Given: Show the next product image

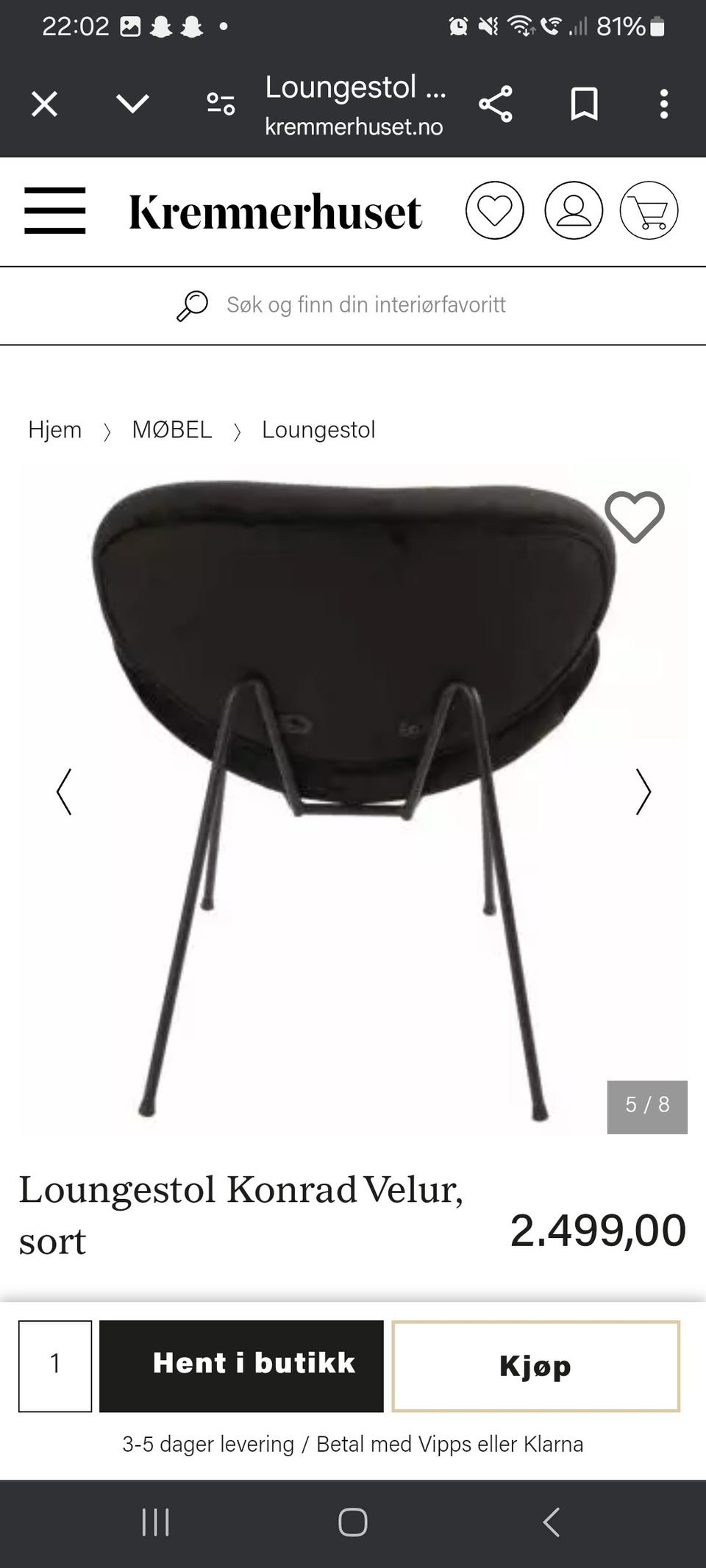Looking at the screenshot, I should pyautogui.click(x=643, y=792).
